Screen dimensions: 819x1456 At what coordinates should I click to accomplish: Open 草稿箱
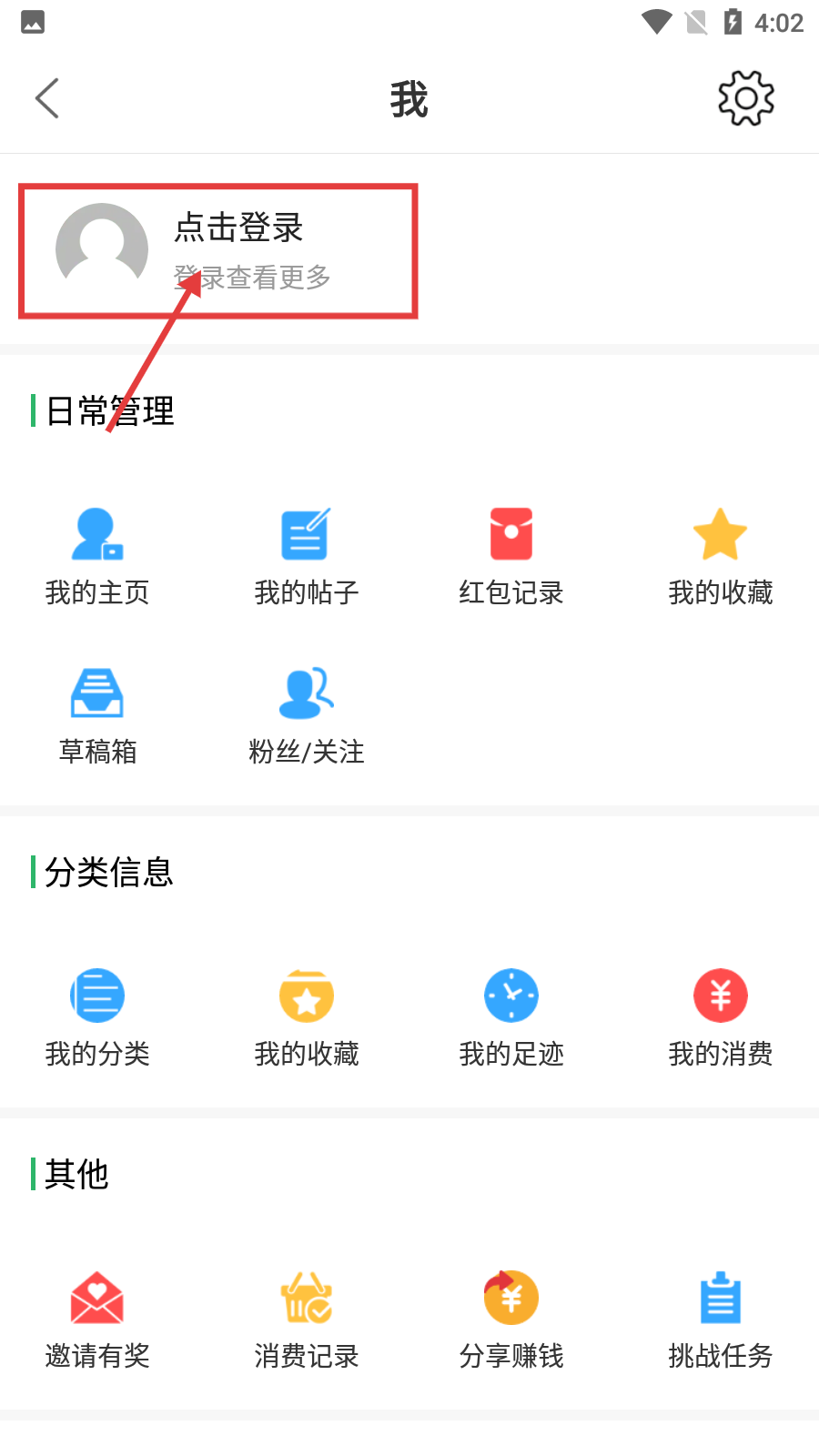tap(97, 714)
